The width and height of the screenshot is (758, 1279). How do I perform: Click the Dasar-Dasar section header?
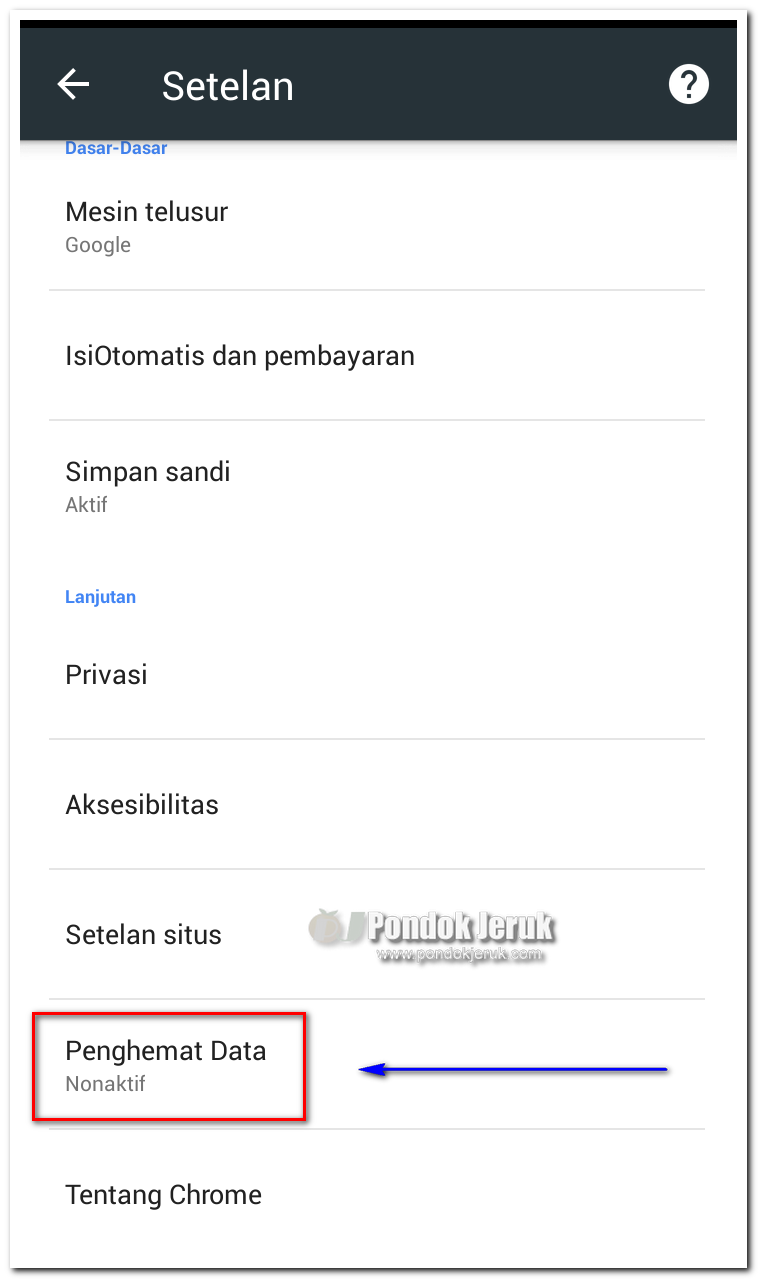(115, 148)
